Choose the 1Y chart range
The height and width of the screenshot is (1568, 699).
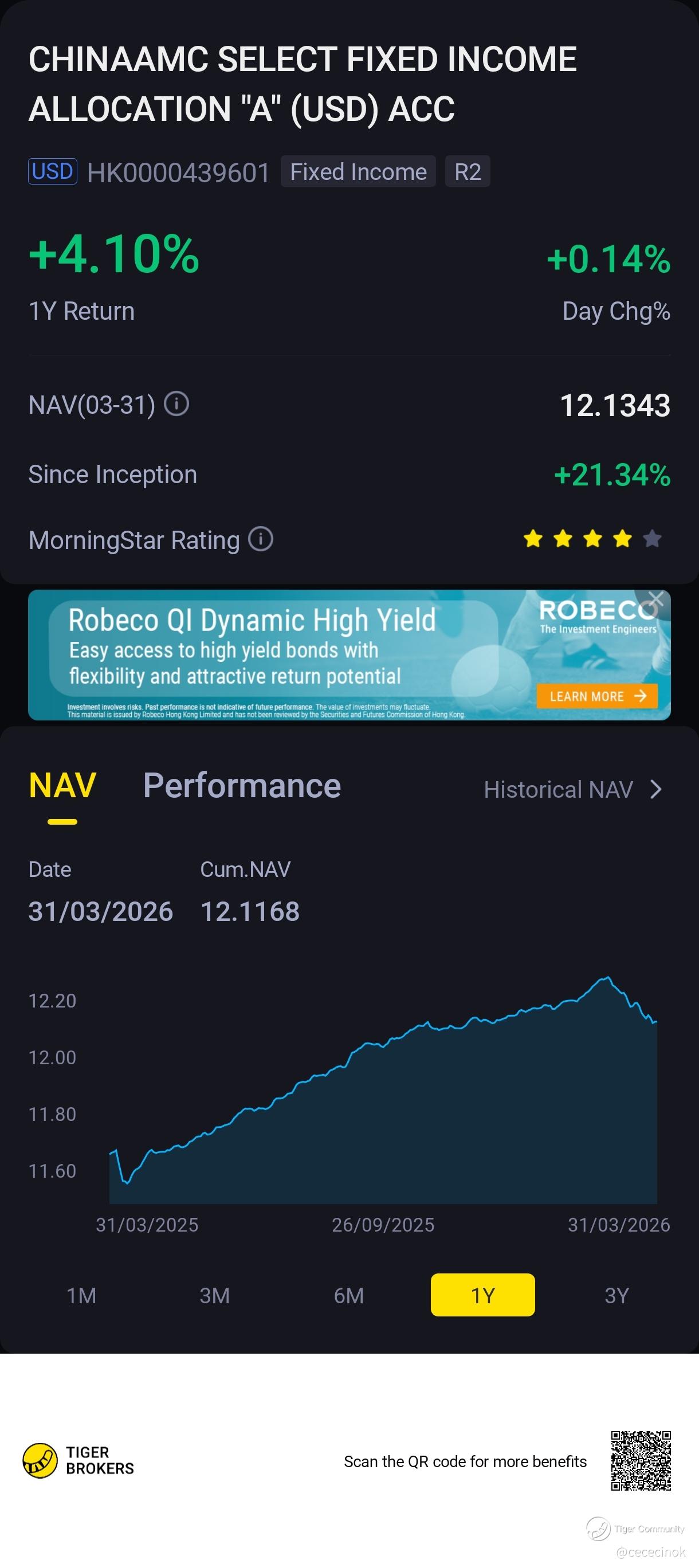[482, 1295]
